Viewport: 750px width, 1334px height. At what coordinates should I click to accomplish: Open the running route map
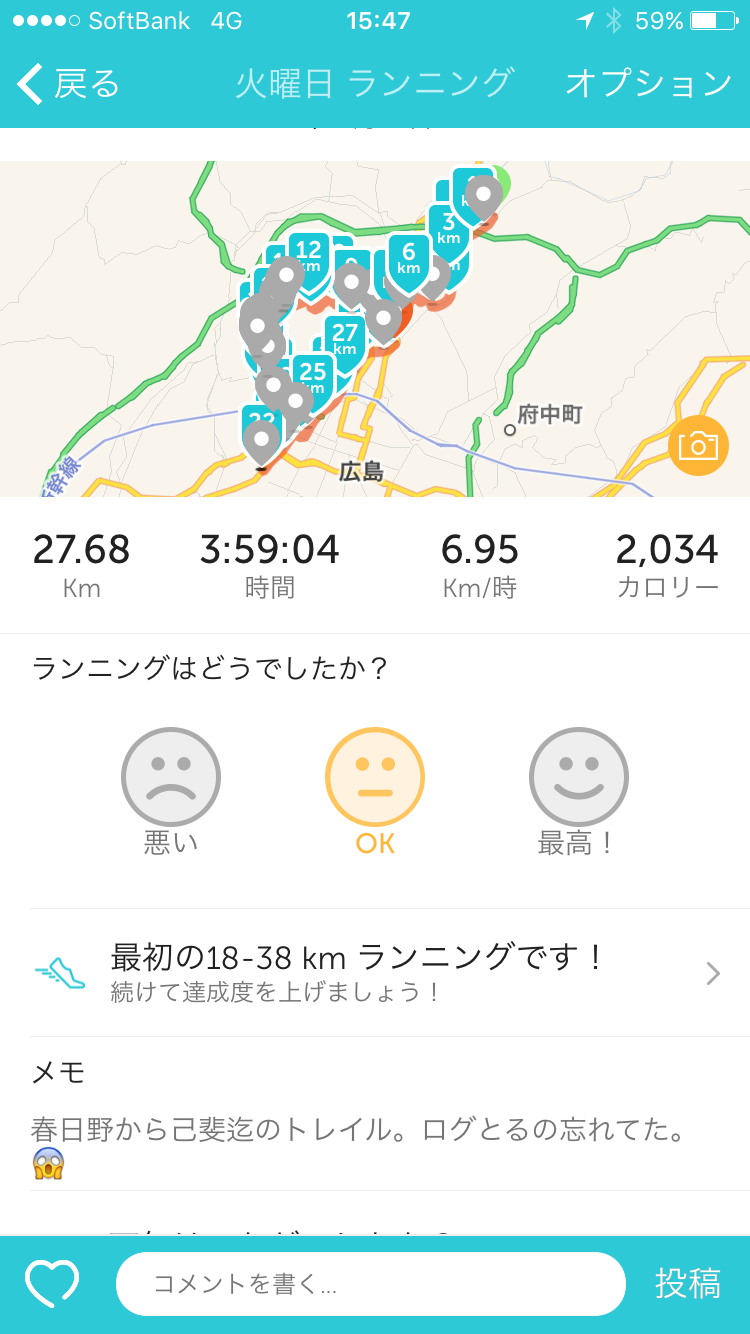pos(375,330)
